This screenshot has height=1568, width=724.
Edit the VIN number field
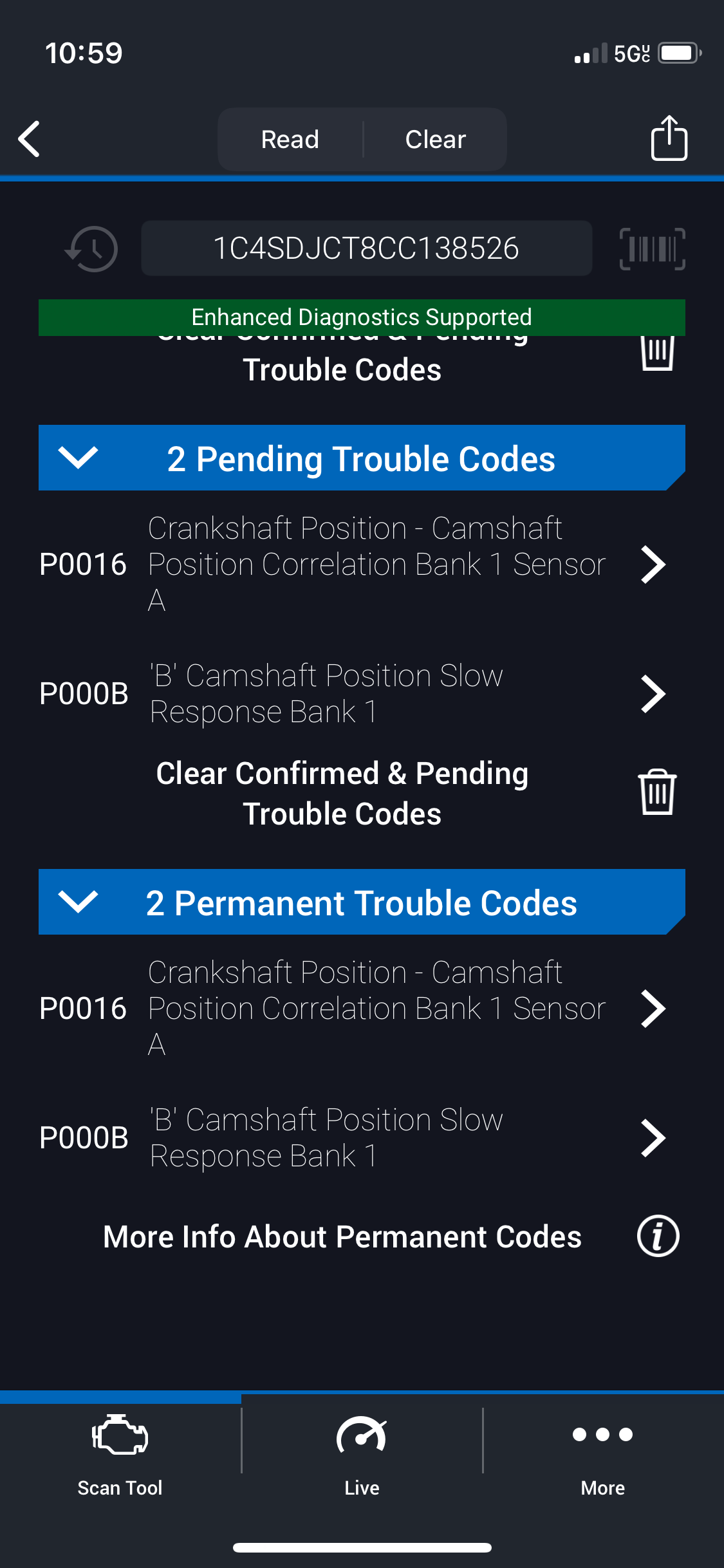pos(366,248)
